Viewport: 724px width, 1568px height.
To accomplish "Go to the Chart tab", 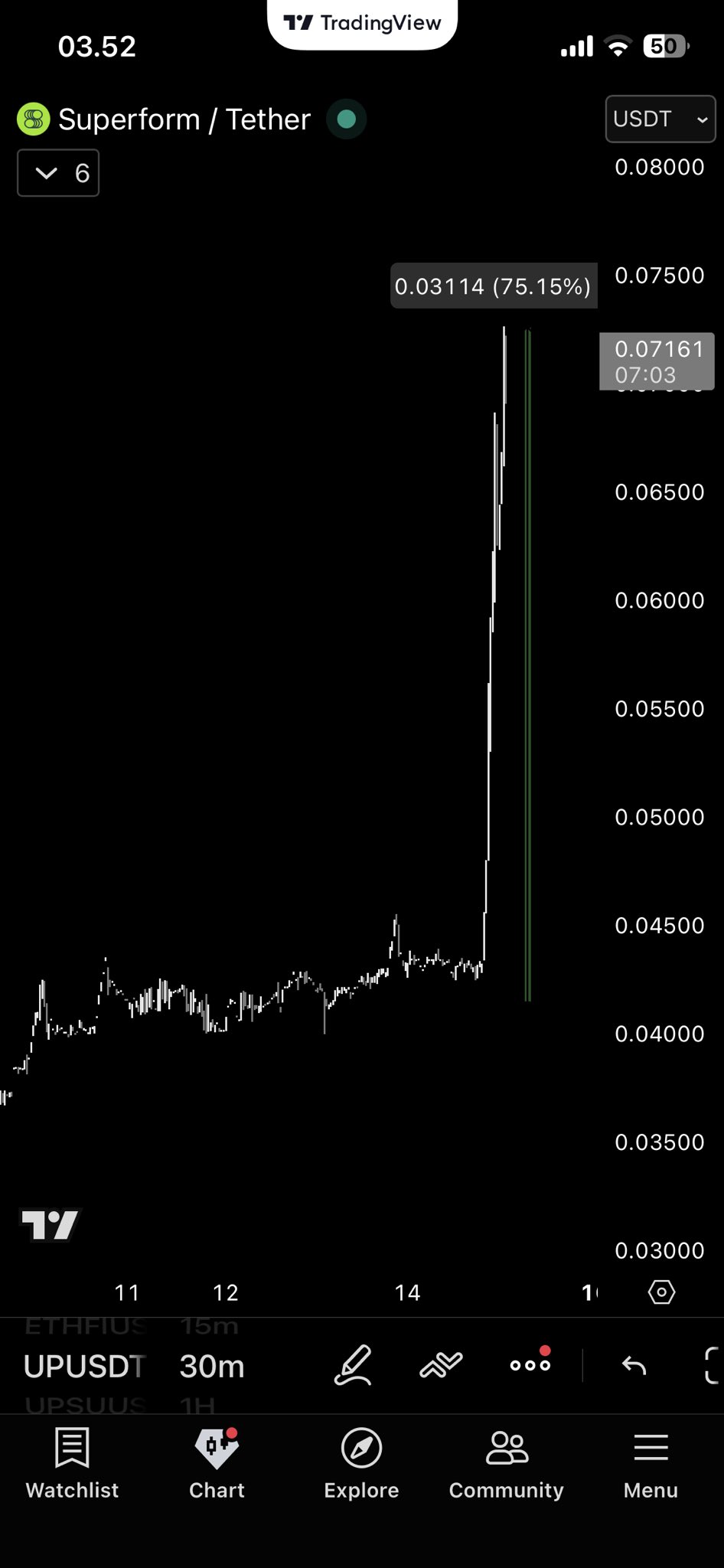I will 217,1462.
